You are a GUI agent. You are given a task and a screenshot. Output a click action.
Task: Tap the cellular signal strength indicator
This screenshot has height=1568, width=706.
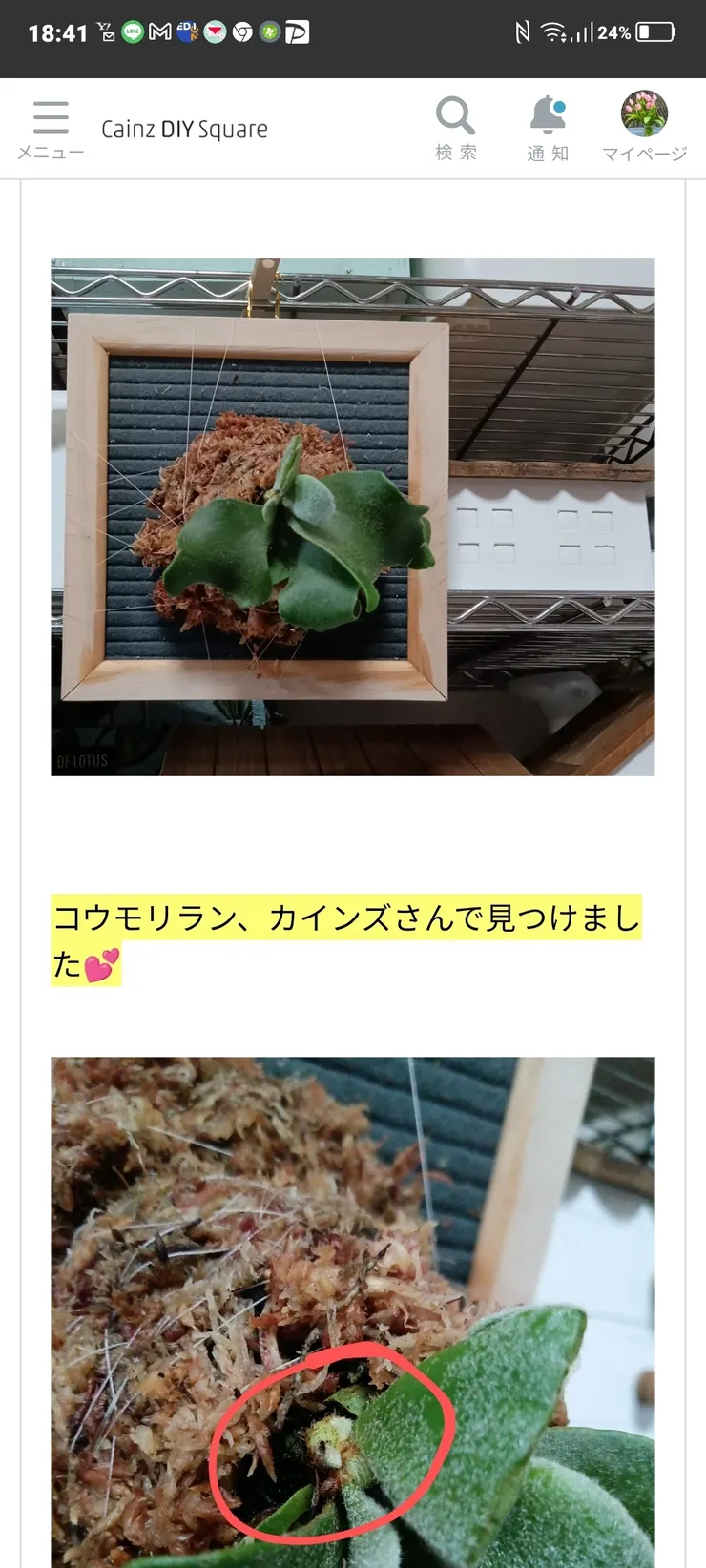(x=584, y=31)
